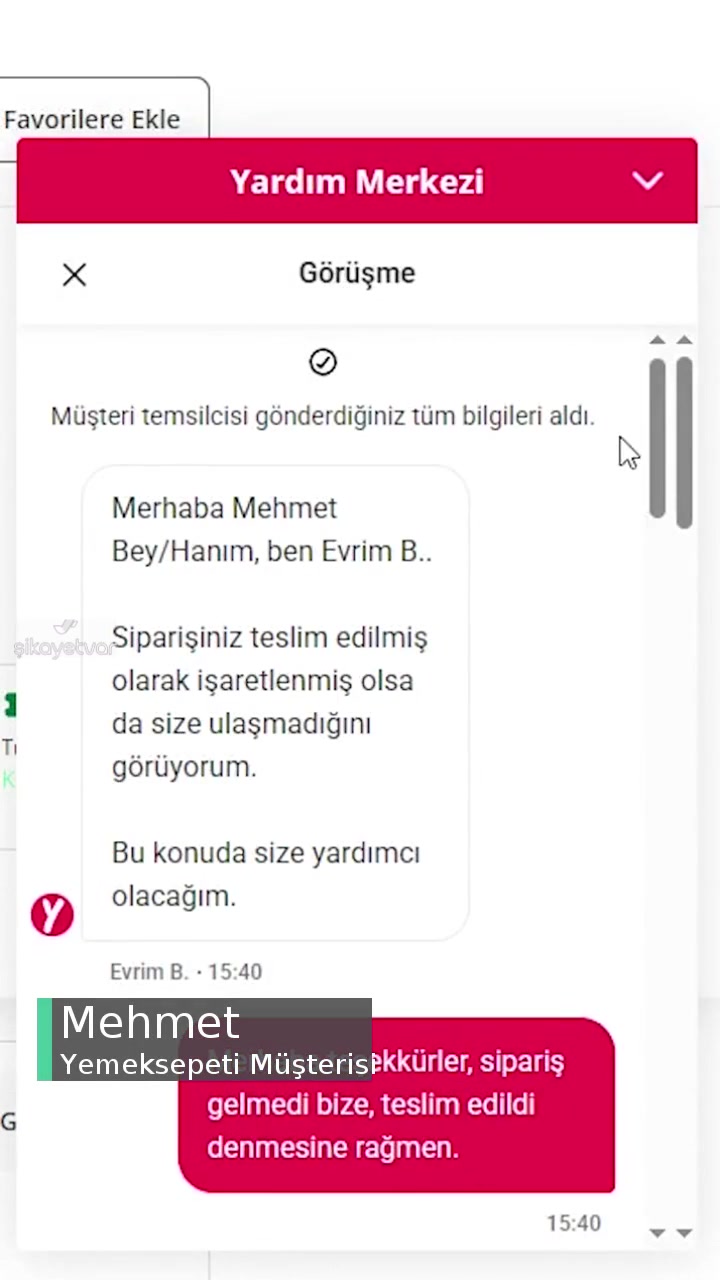Click the green store icon on the left edge
This screenshot has width=720, height=1280.
coord(8,705)
